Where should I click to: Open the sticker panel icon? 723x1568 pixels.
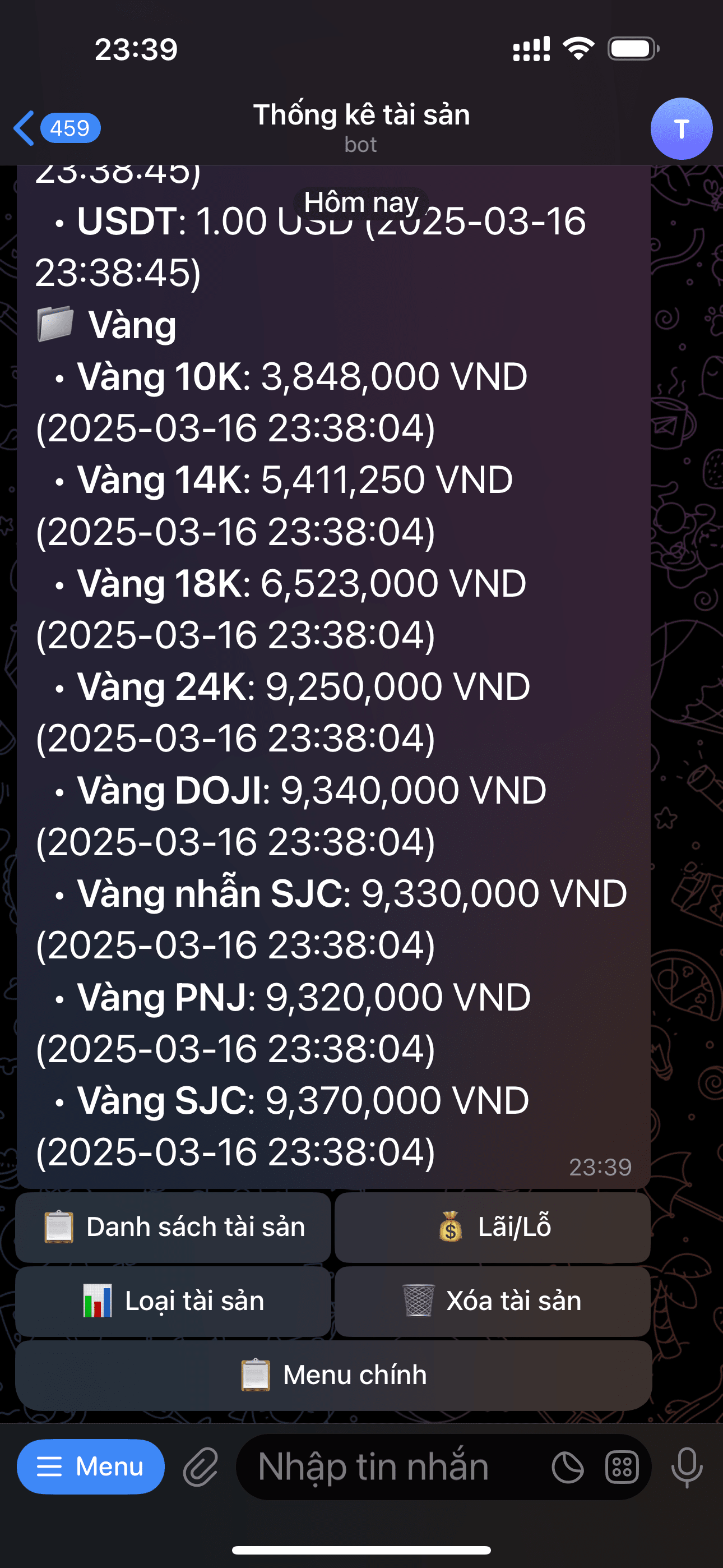coord(567,1467)
